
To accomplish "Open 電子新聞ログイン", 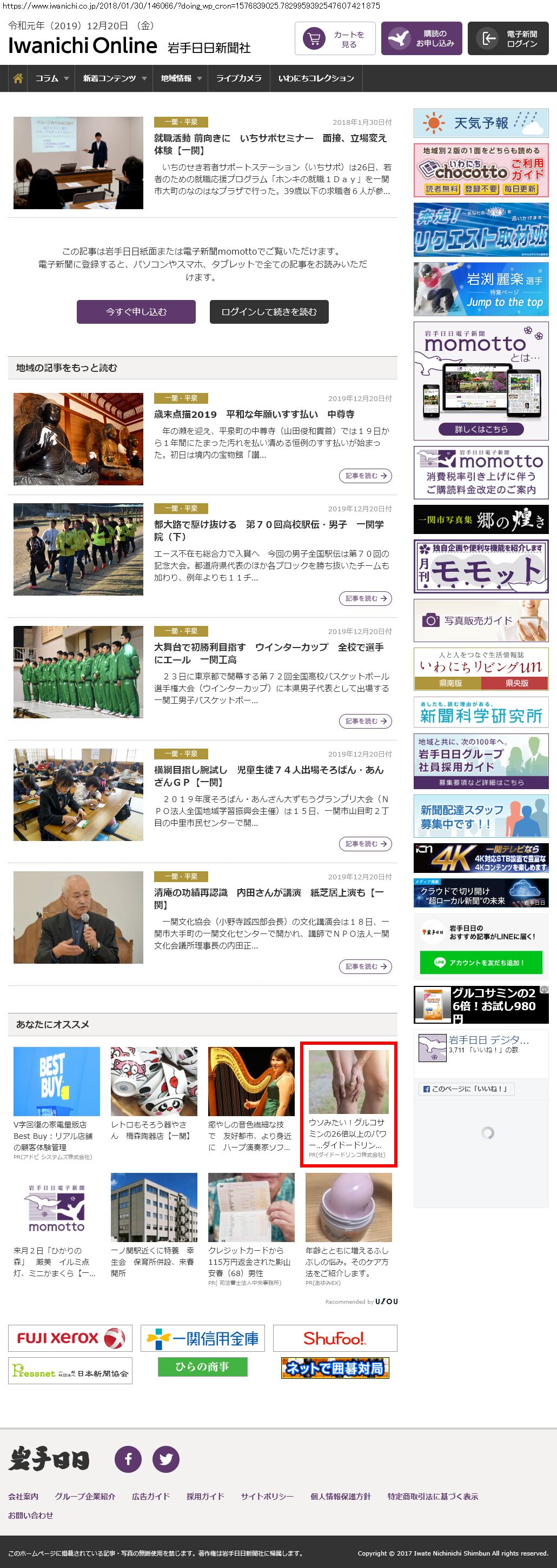I will click(x=508, y=39).
